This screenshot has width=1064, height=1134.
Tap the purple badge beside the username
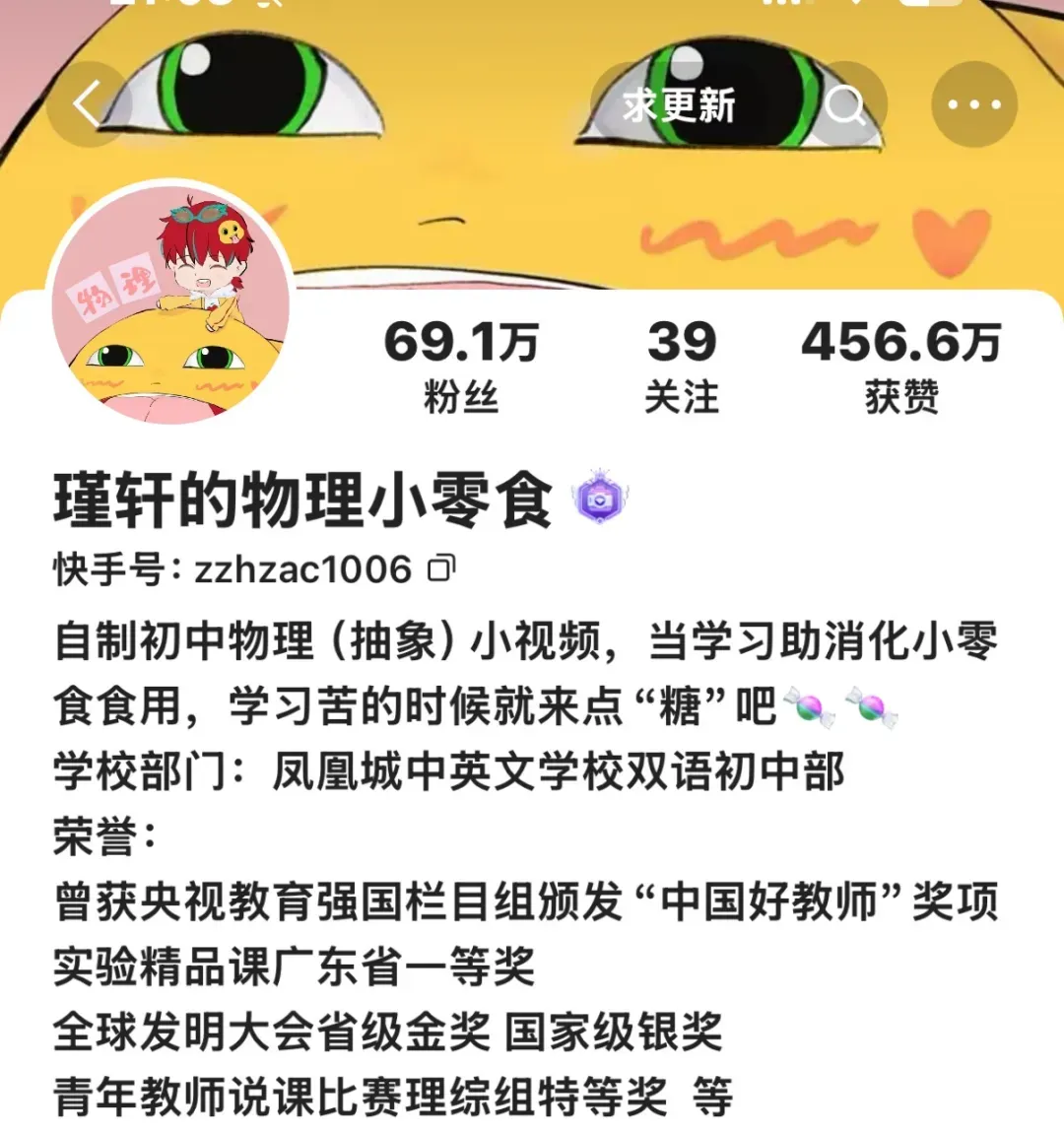click(x=600, y=499)
